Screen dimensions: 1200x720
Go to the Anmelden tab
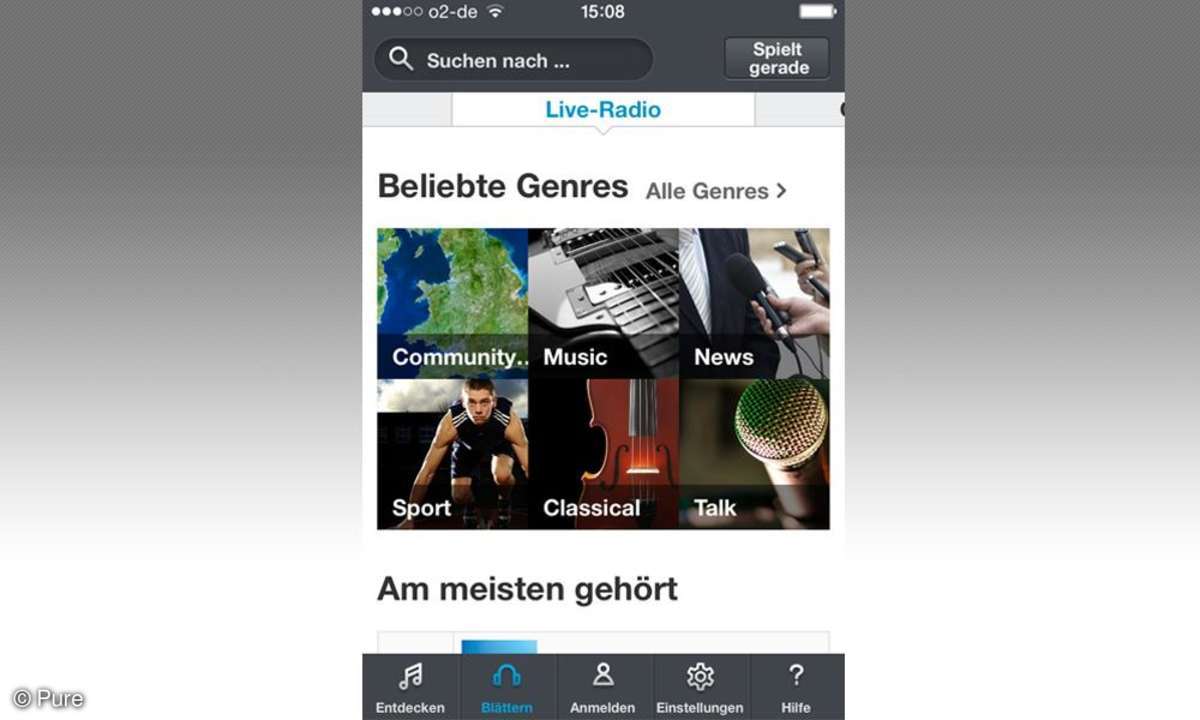[603, 688]
